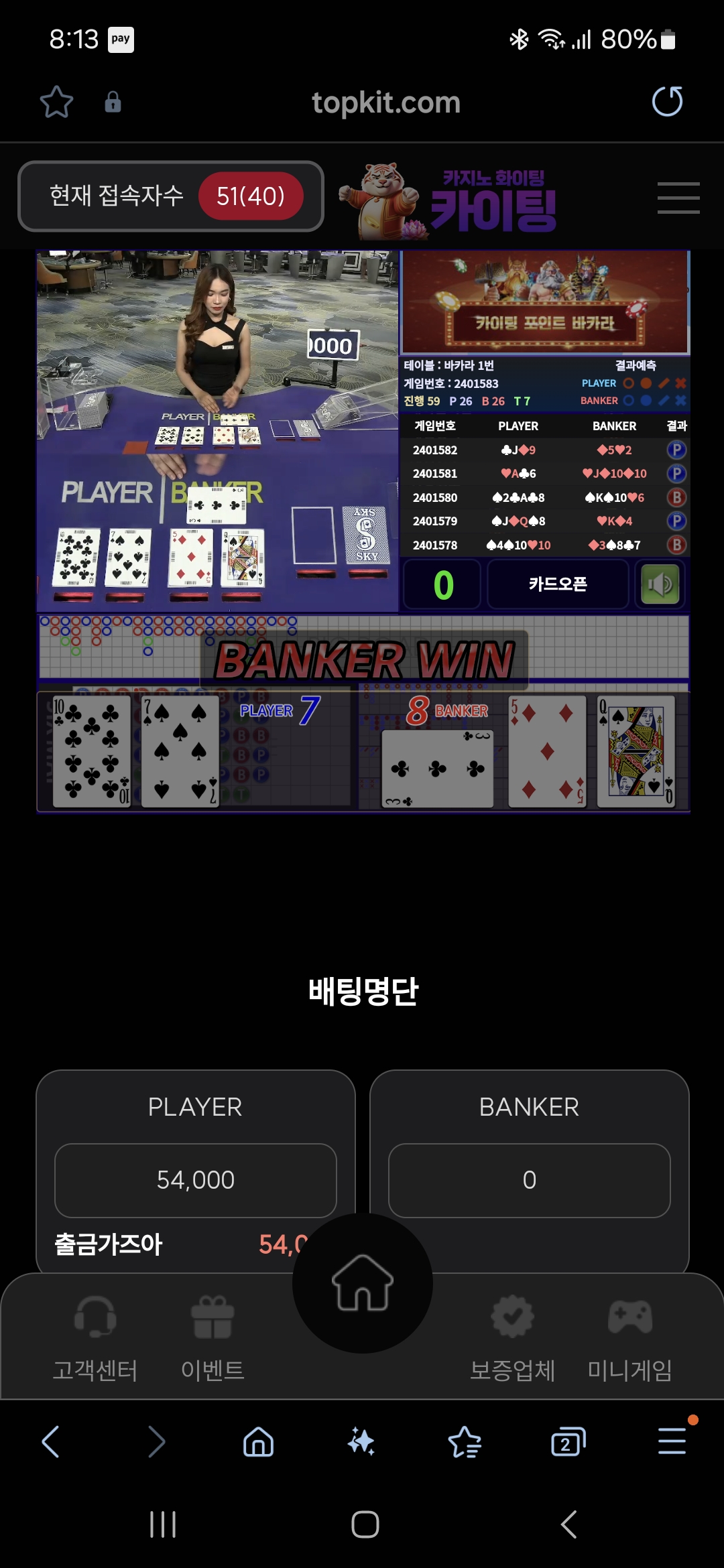View the two open tabs
The image size is (724, 1568).
[x=568, y=1441]
